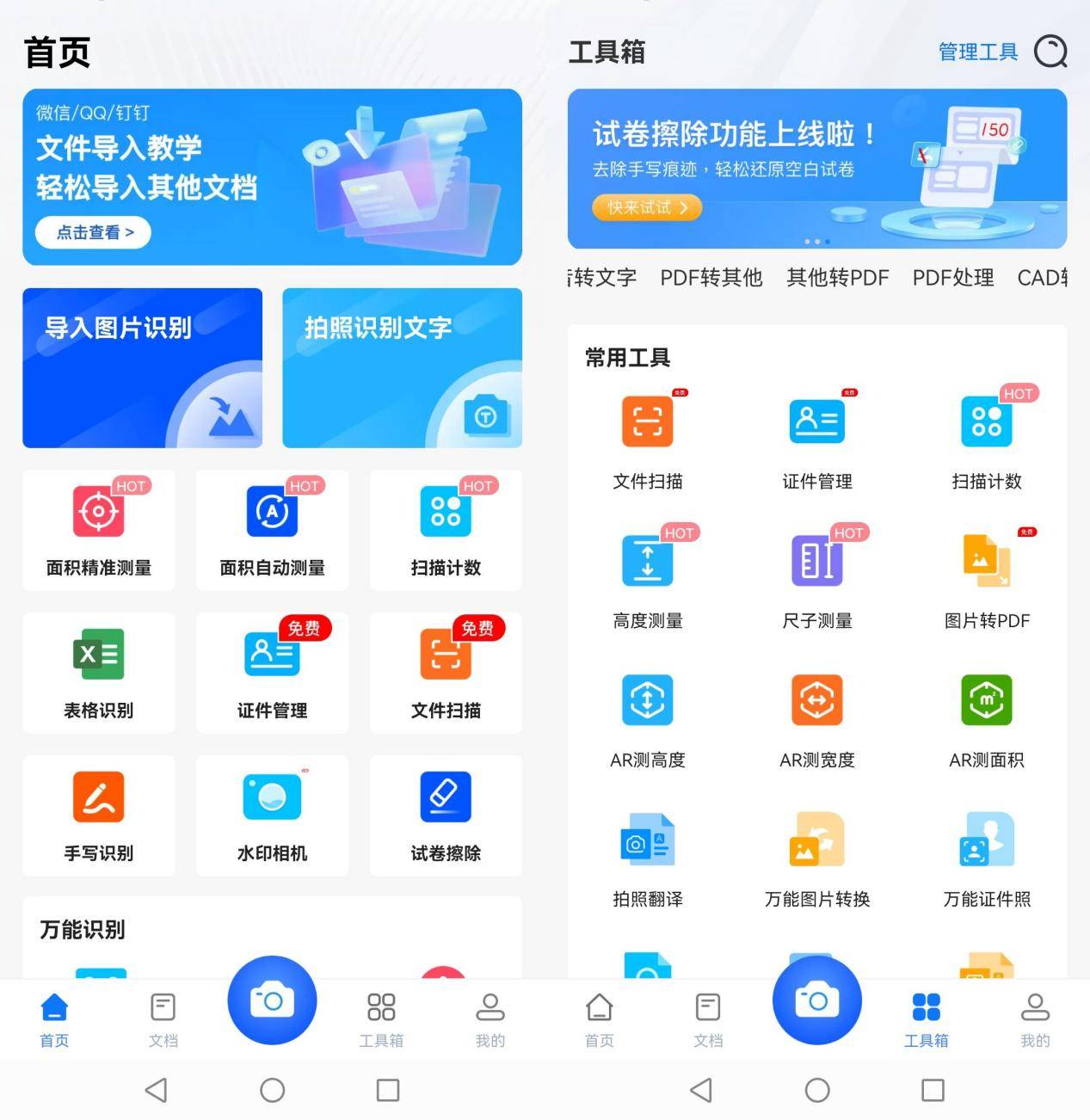This screenshot has height=1120, width=1090.
Task: Launch 面积自动测量
Action: click(x=272, y=529)
